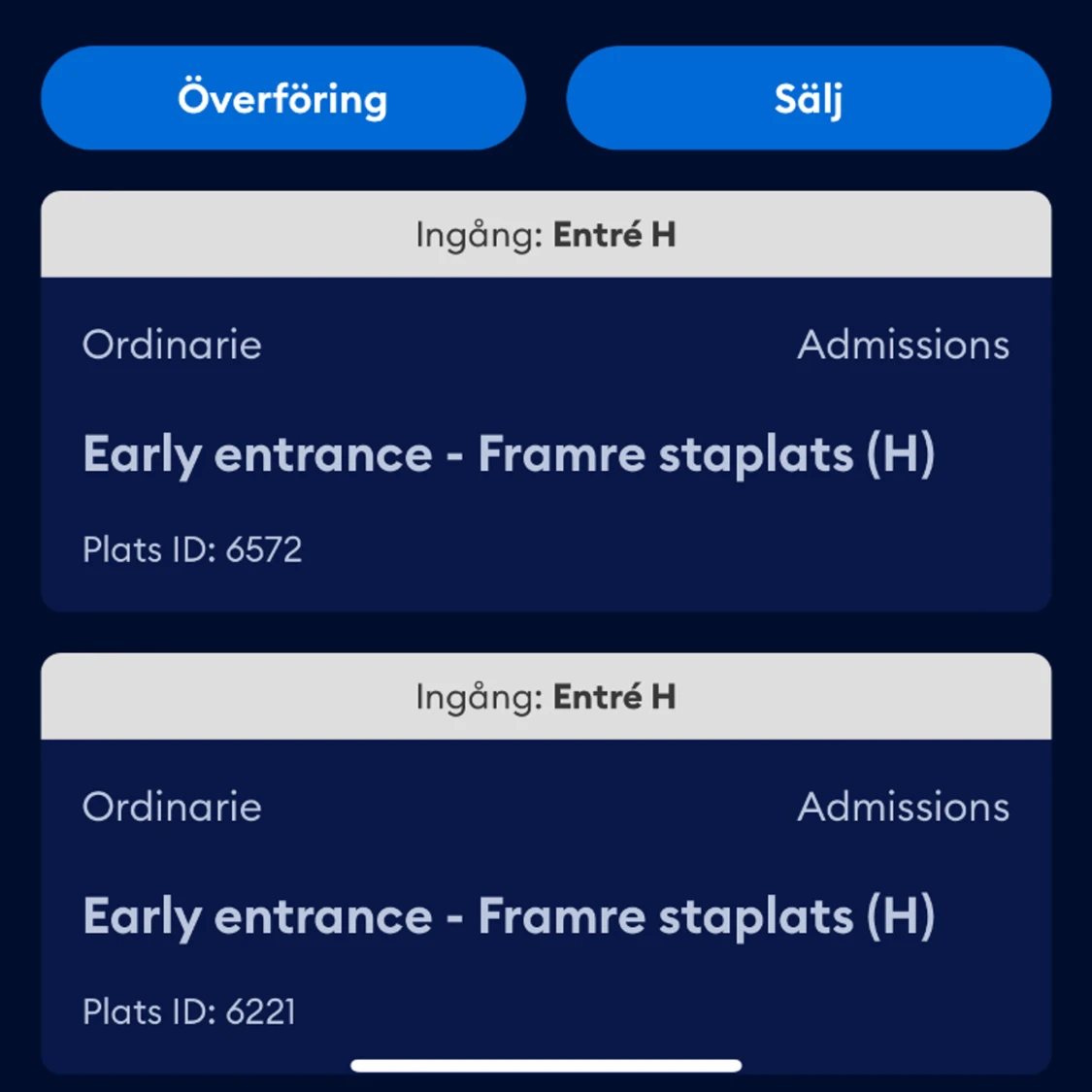
Task: Tap the Överföring button
Action: [282, 98]
